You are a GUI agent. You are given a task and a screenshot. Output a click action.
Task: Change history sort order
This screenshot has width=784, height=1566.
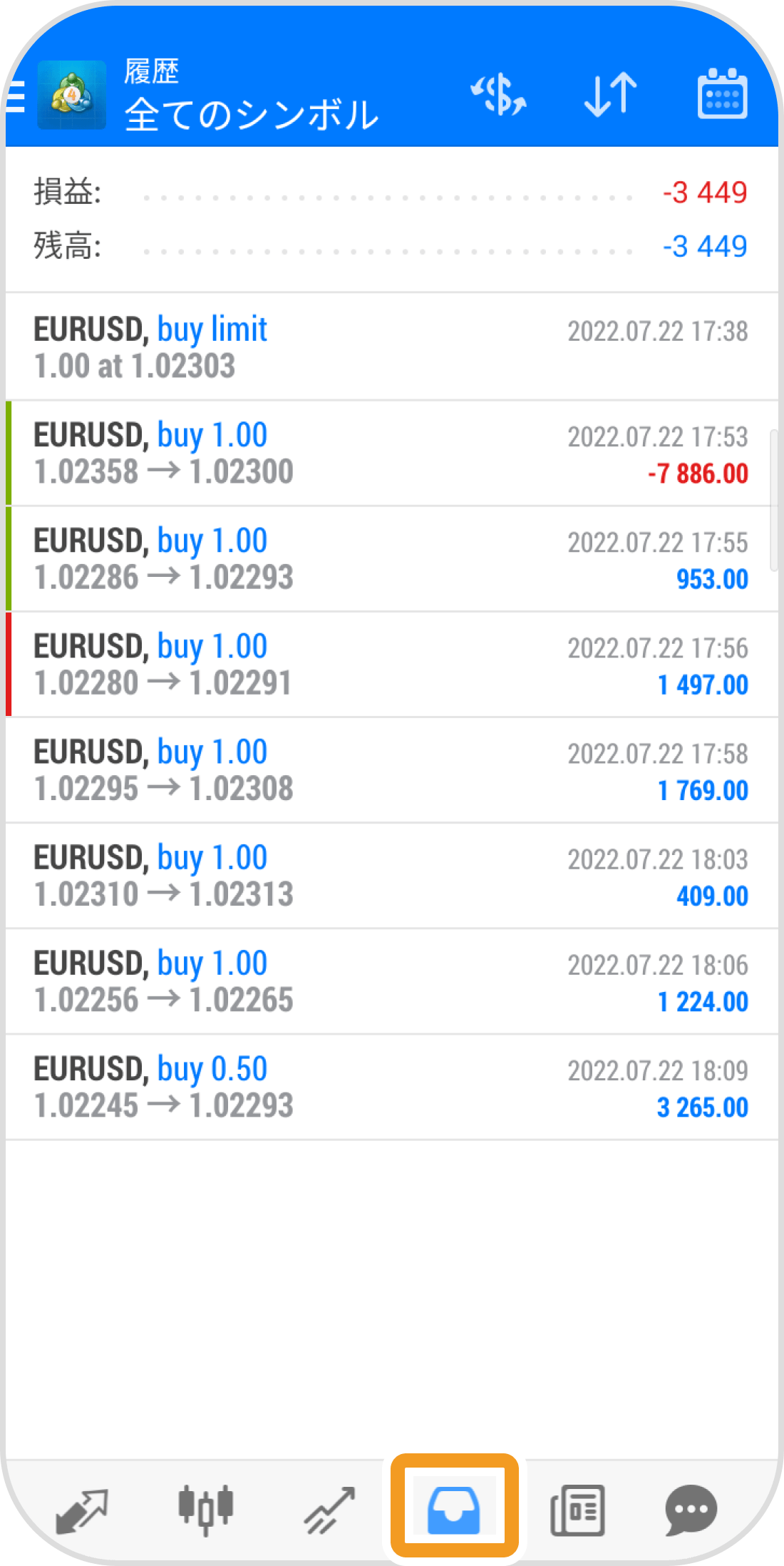tap(610, 95)
